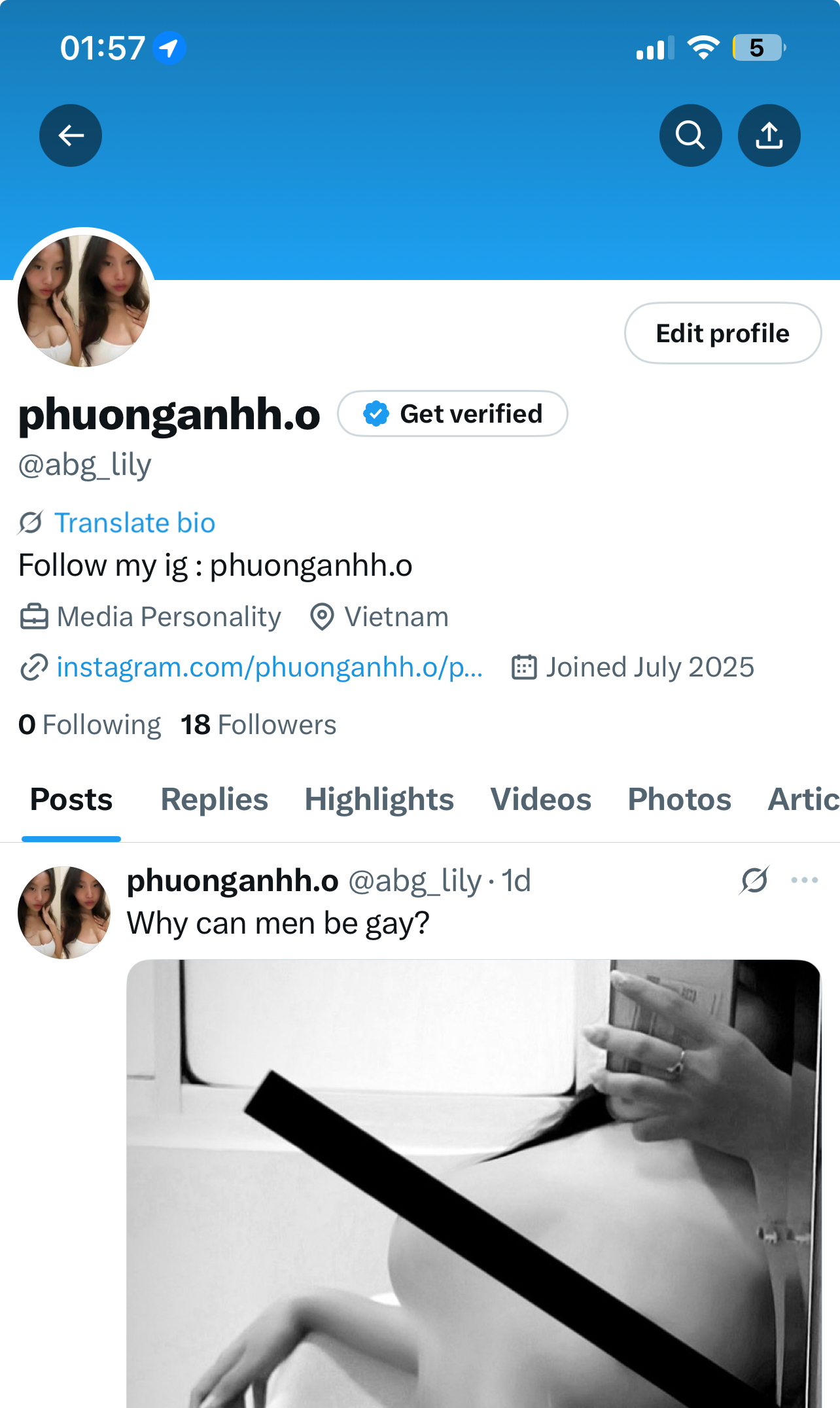Open the Instagram link in the bio

[269, 667]
